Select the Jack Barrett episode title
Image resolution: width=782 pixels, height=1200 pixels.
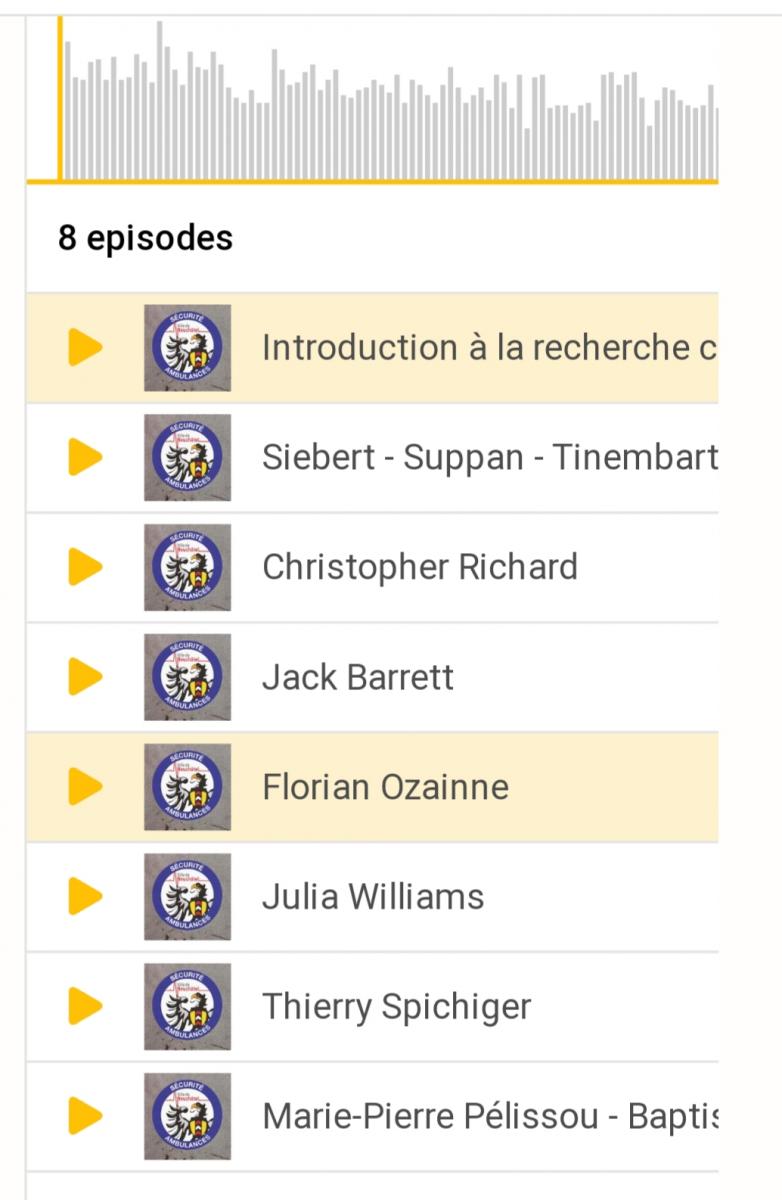358,677
